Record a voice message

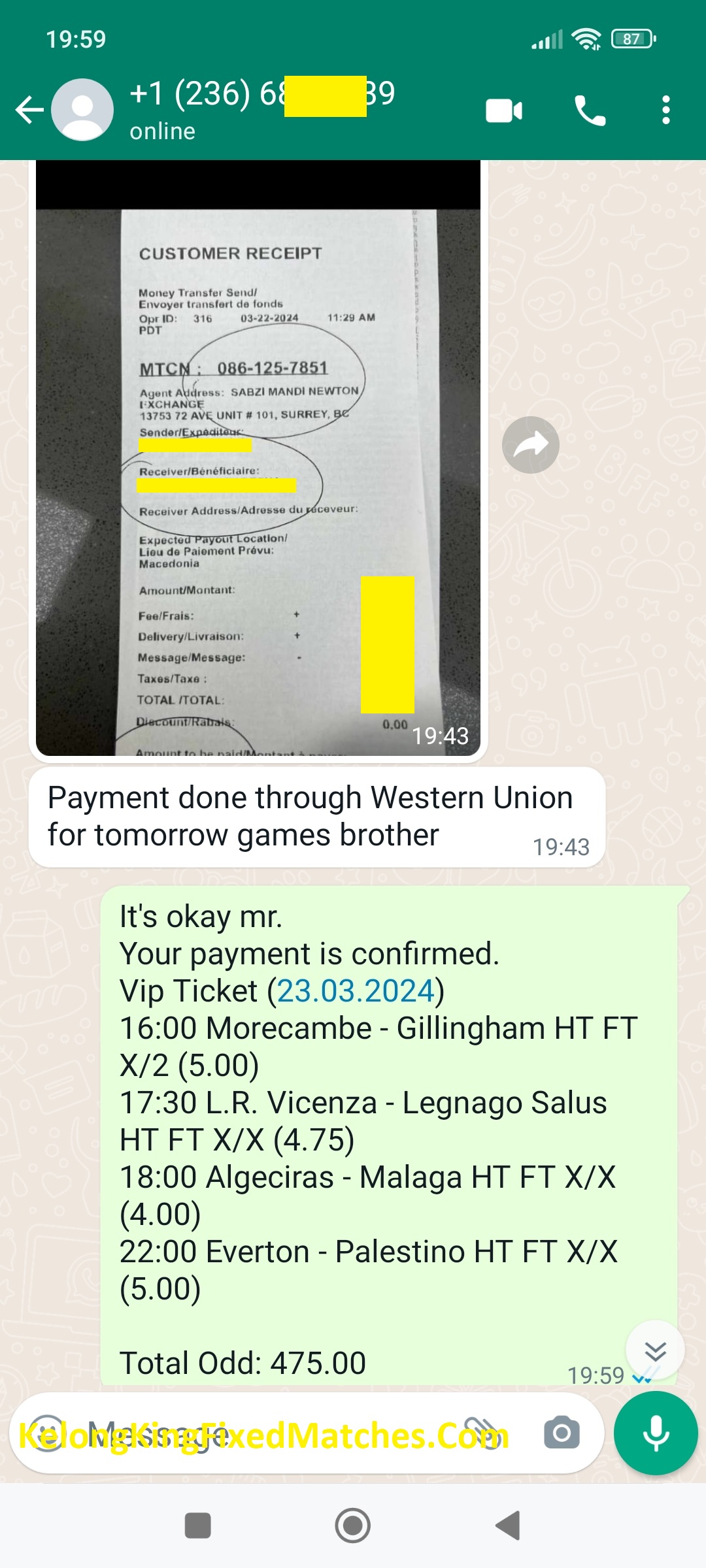tap(656, 1433)
